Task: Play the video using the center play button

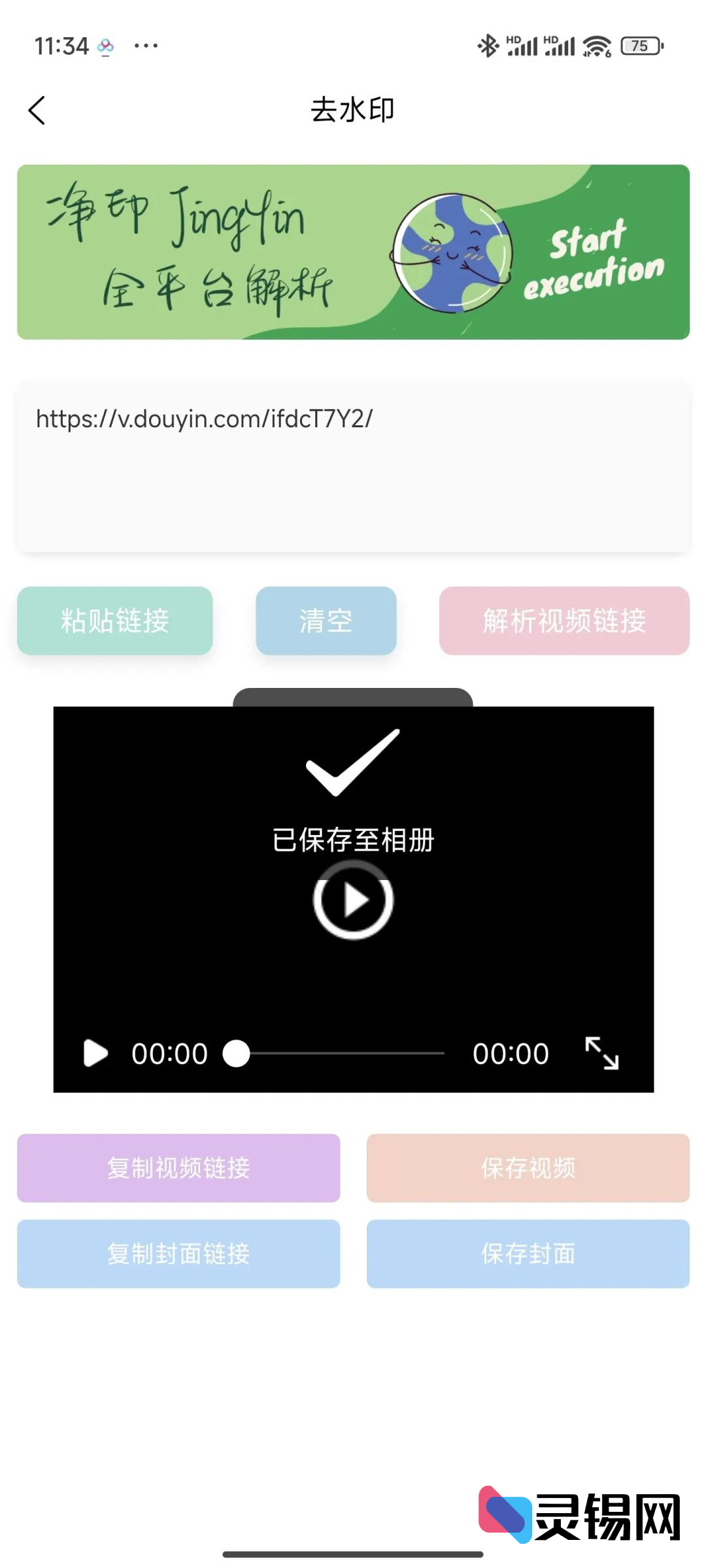Action: [x=353, y=900]
